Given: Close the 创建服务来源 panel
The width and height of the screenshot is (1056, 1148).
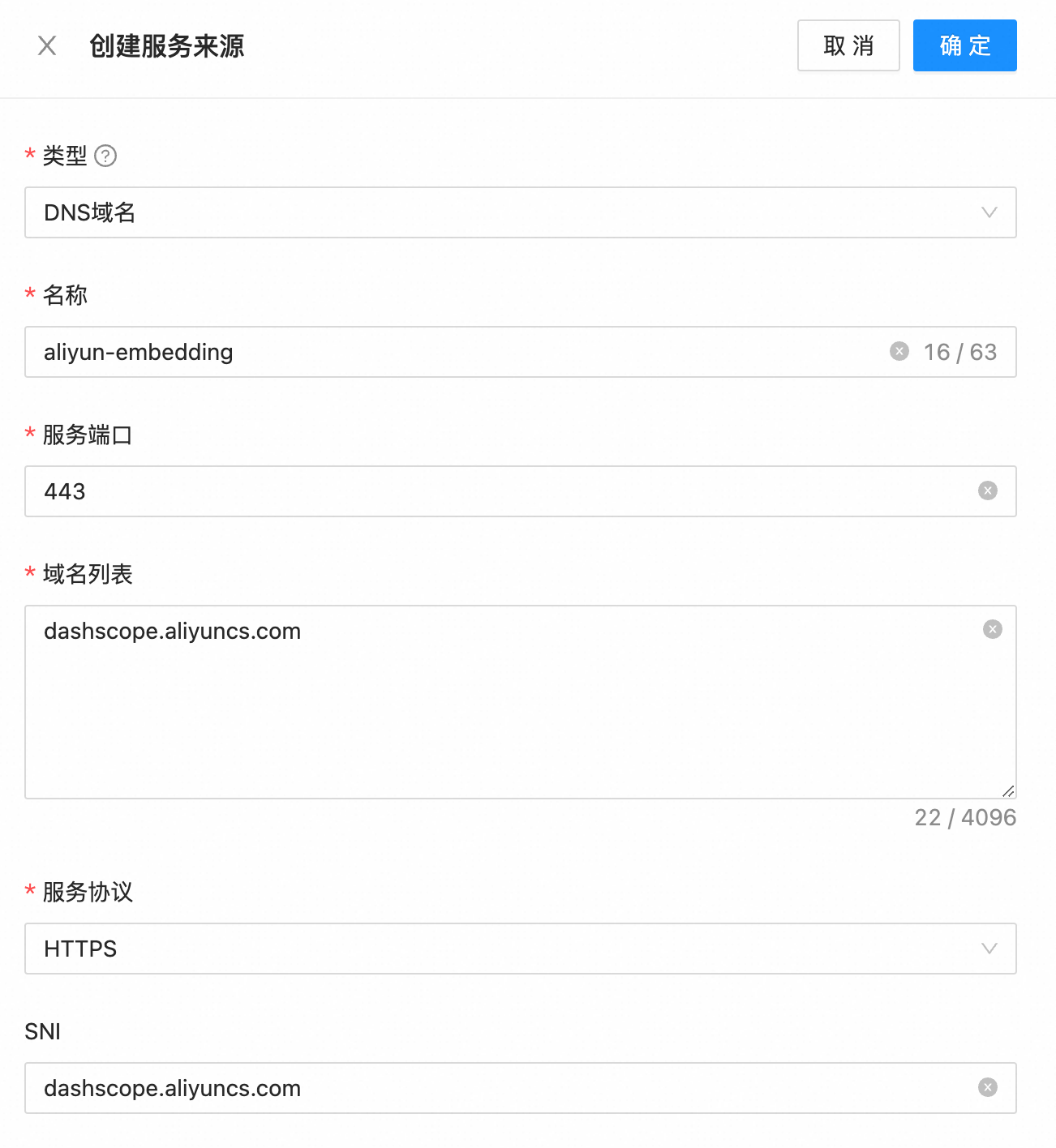Looking at the screenshot, I should point(47,45).
